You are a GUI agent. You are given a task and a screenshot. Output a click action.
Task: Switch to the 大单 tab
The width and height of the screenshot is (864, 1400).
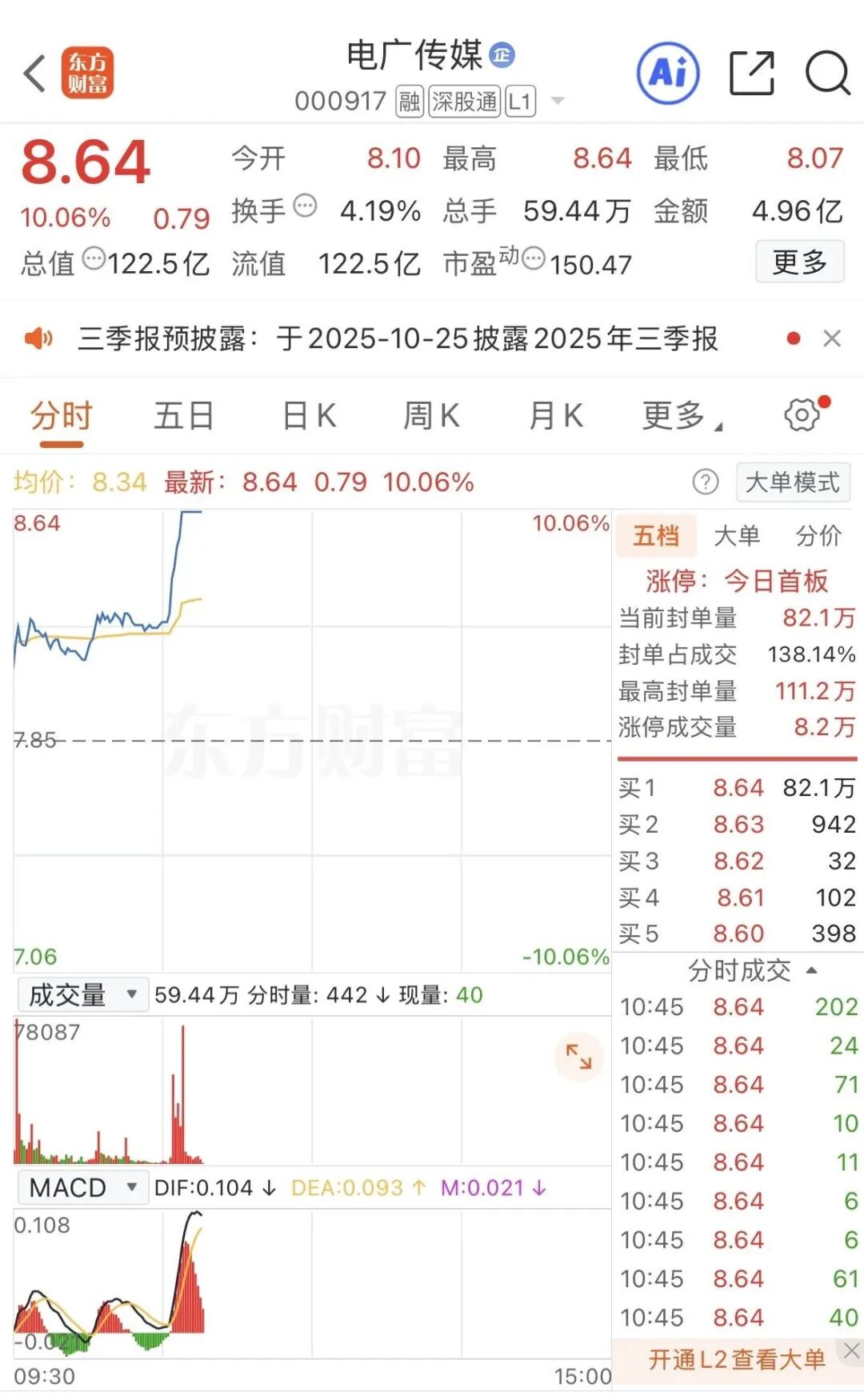coord(736,536)
